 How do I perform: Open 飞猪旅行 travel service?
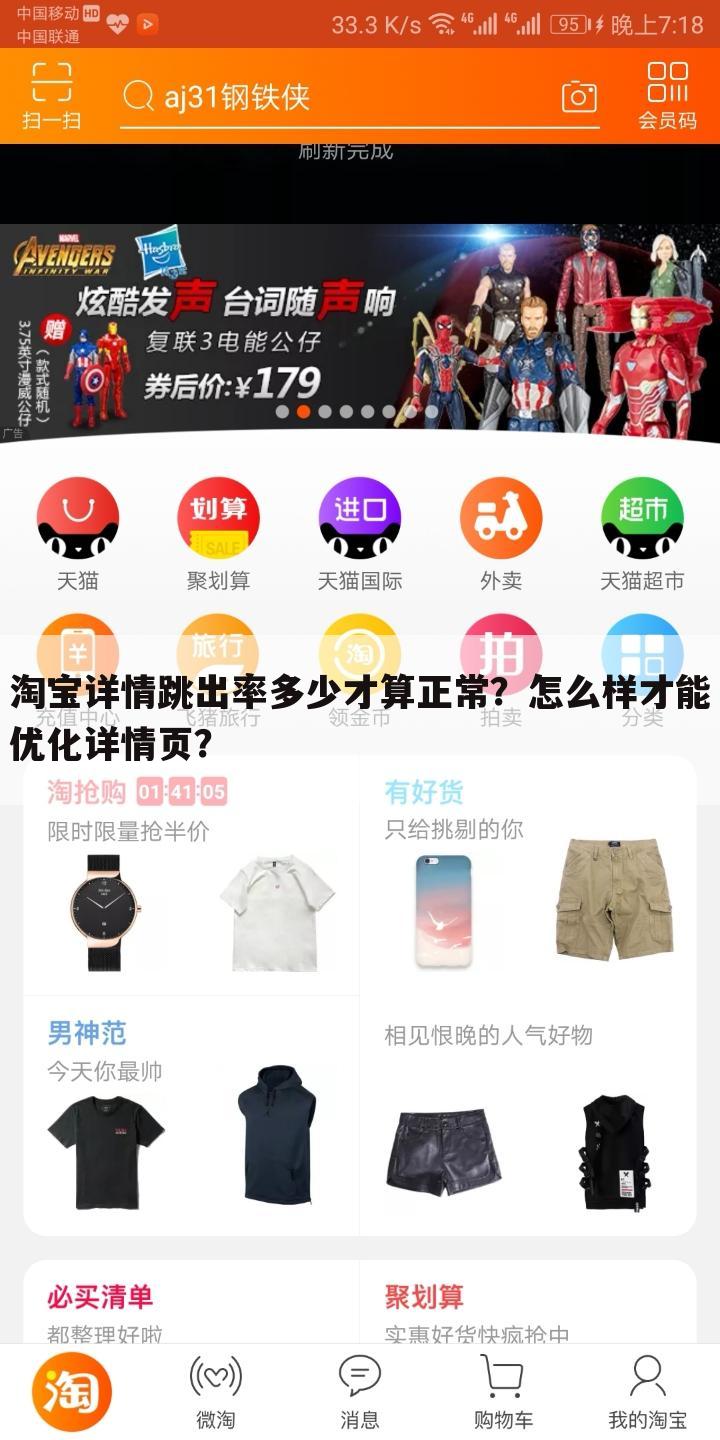[x=220, y=655]
